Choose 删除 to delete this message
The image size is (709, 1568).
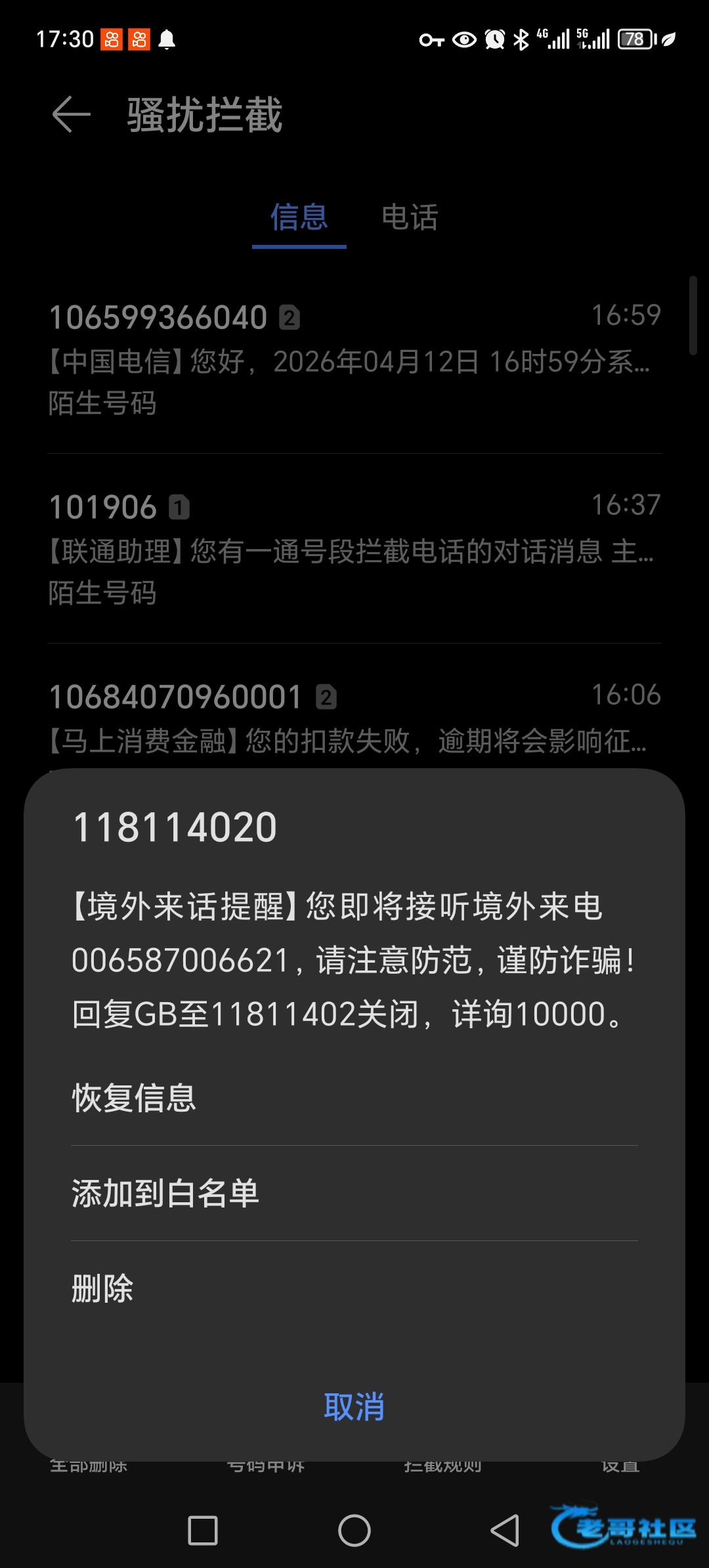(103, 1288)
